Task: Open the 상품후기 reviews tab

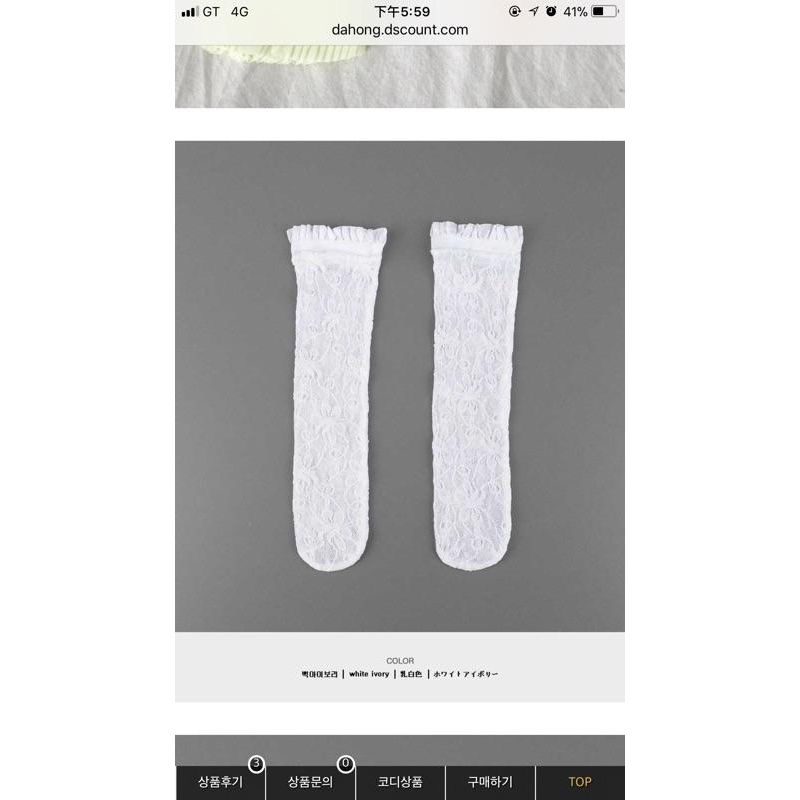Action: [x=220, y=782]
